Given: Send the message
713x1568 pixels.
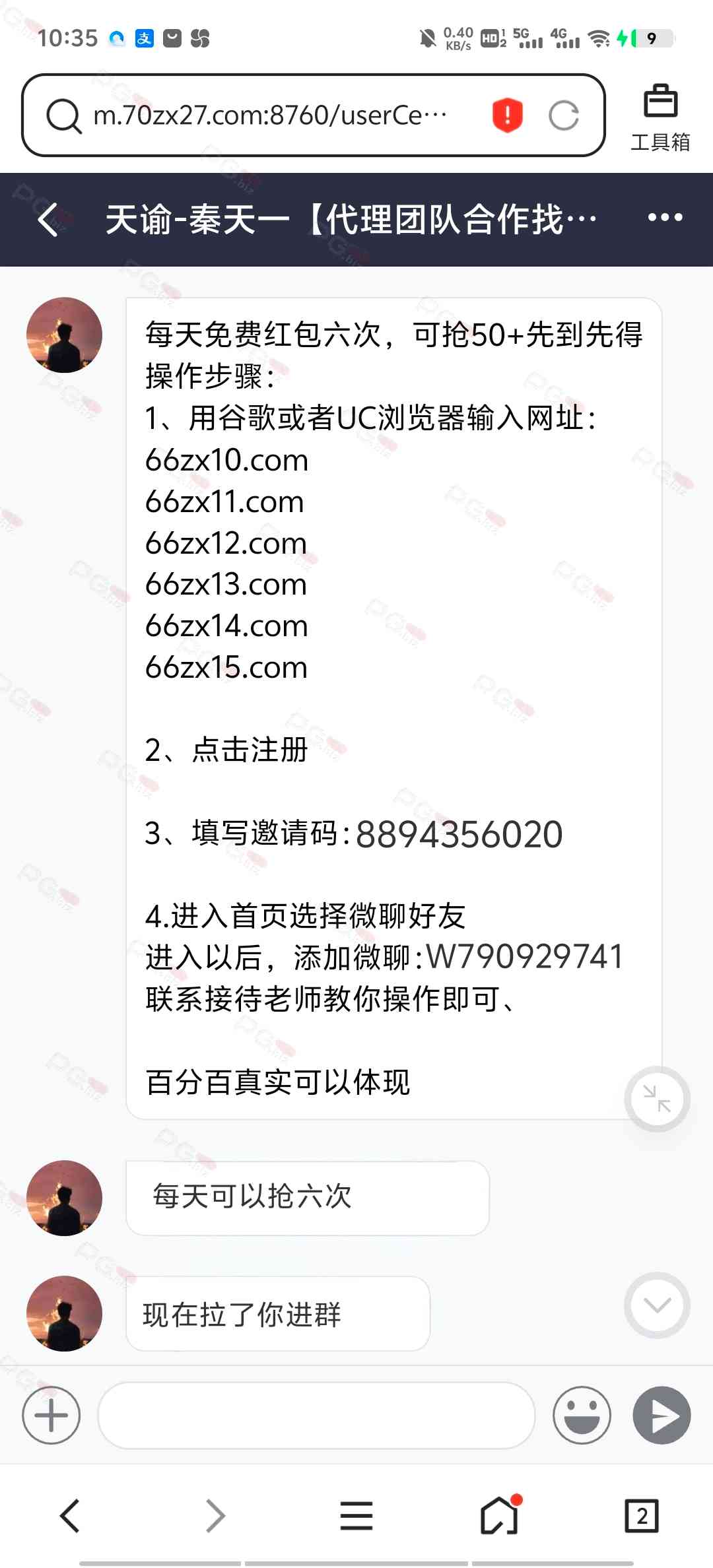Looking at the screenshot, I should [x=662, y=1416].
